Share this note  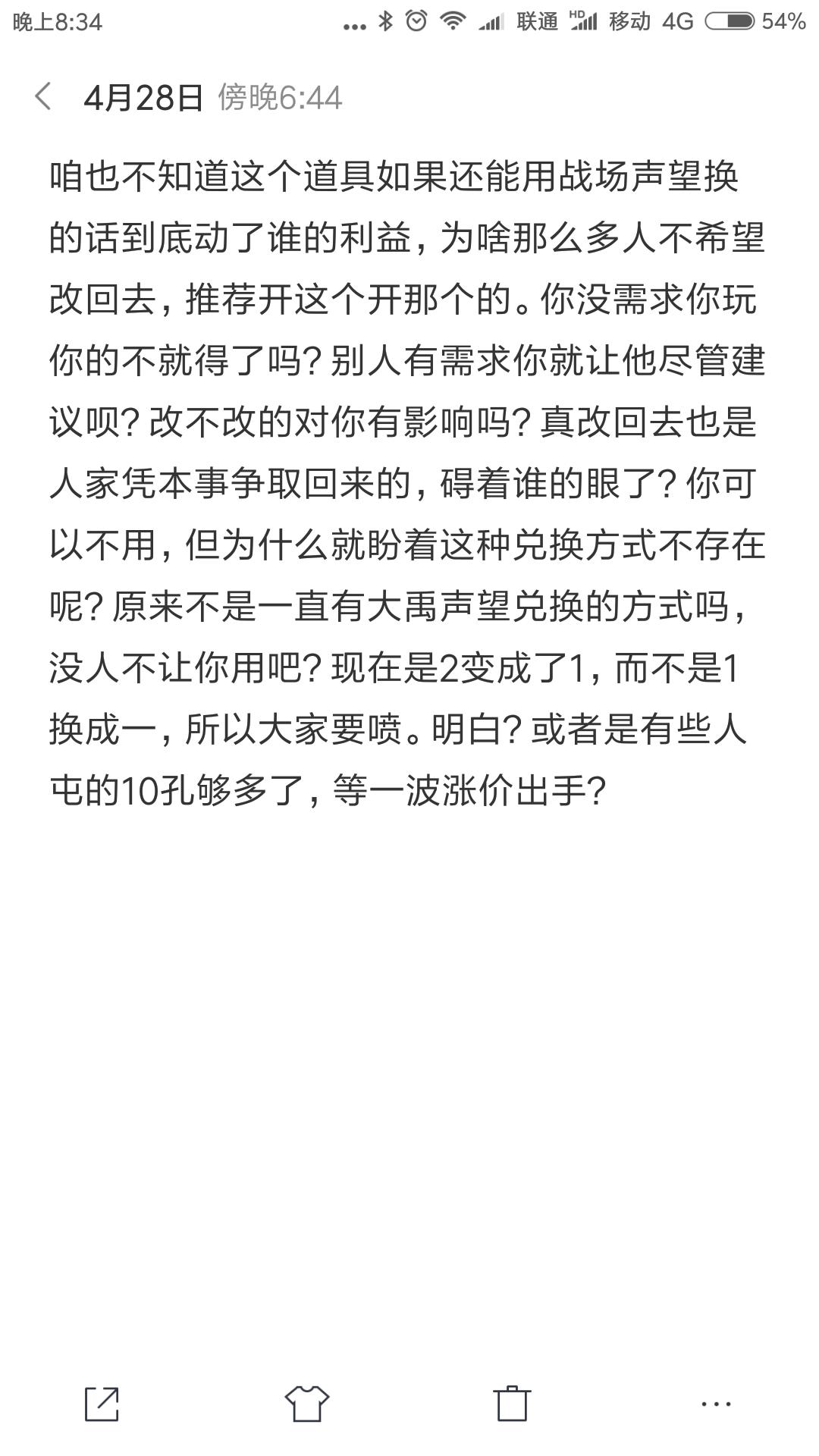tap(102, 1404)
